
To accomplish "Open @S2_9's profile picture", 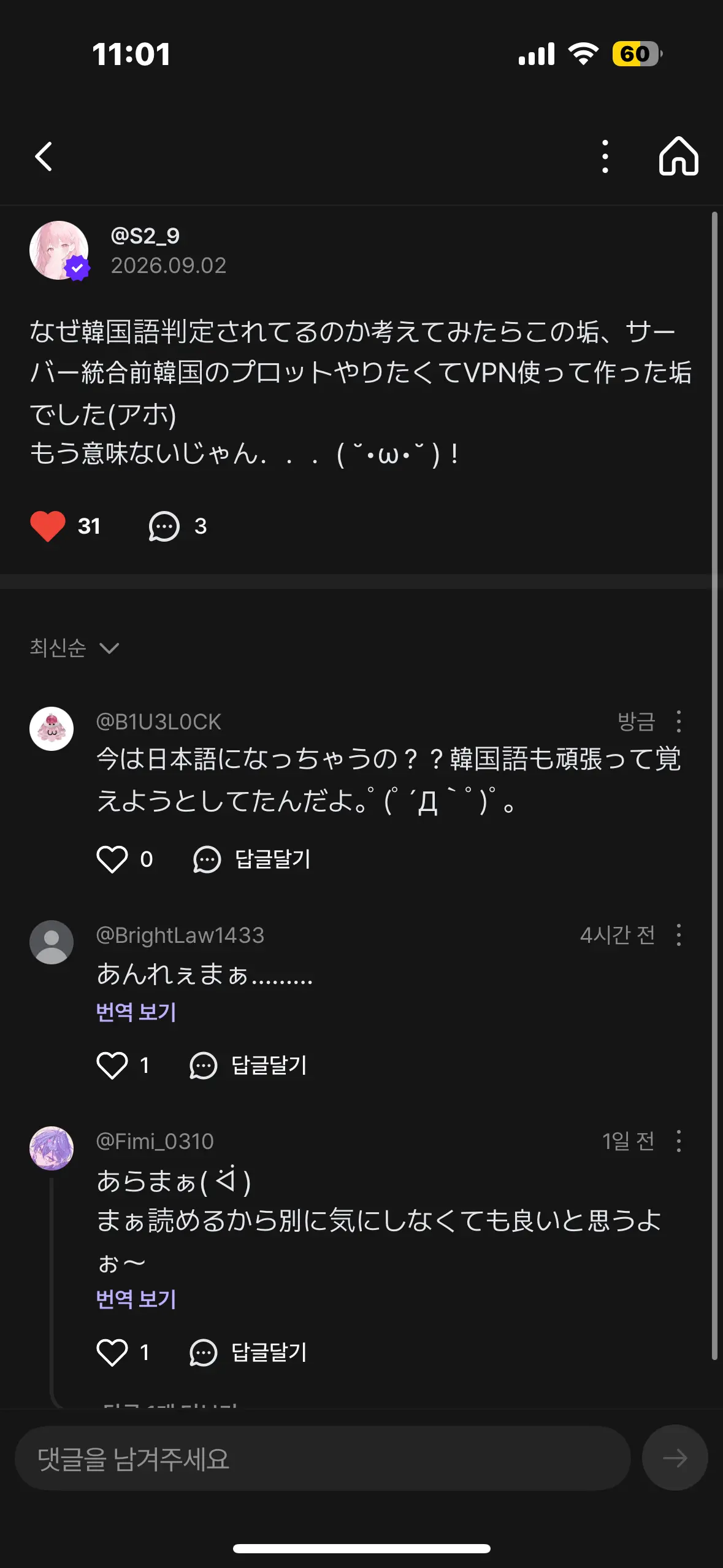I will click(x=59, y=250).
